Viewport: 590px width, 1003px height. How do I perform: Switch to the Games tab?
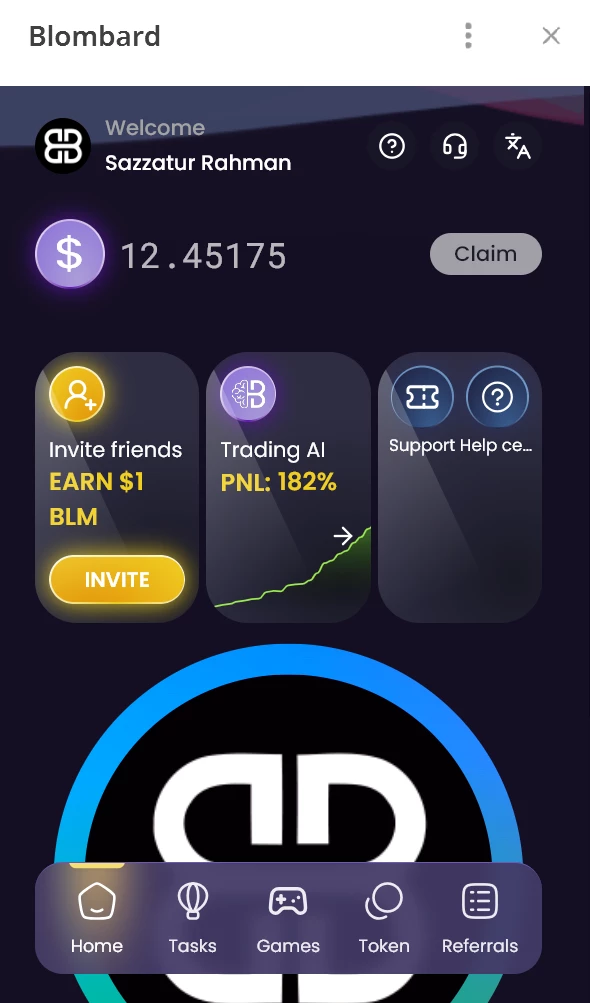288,919
